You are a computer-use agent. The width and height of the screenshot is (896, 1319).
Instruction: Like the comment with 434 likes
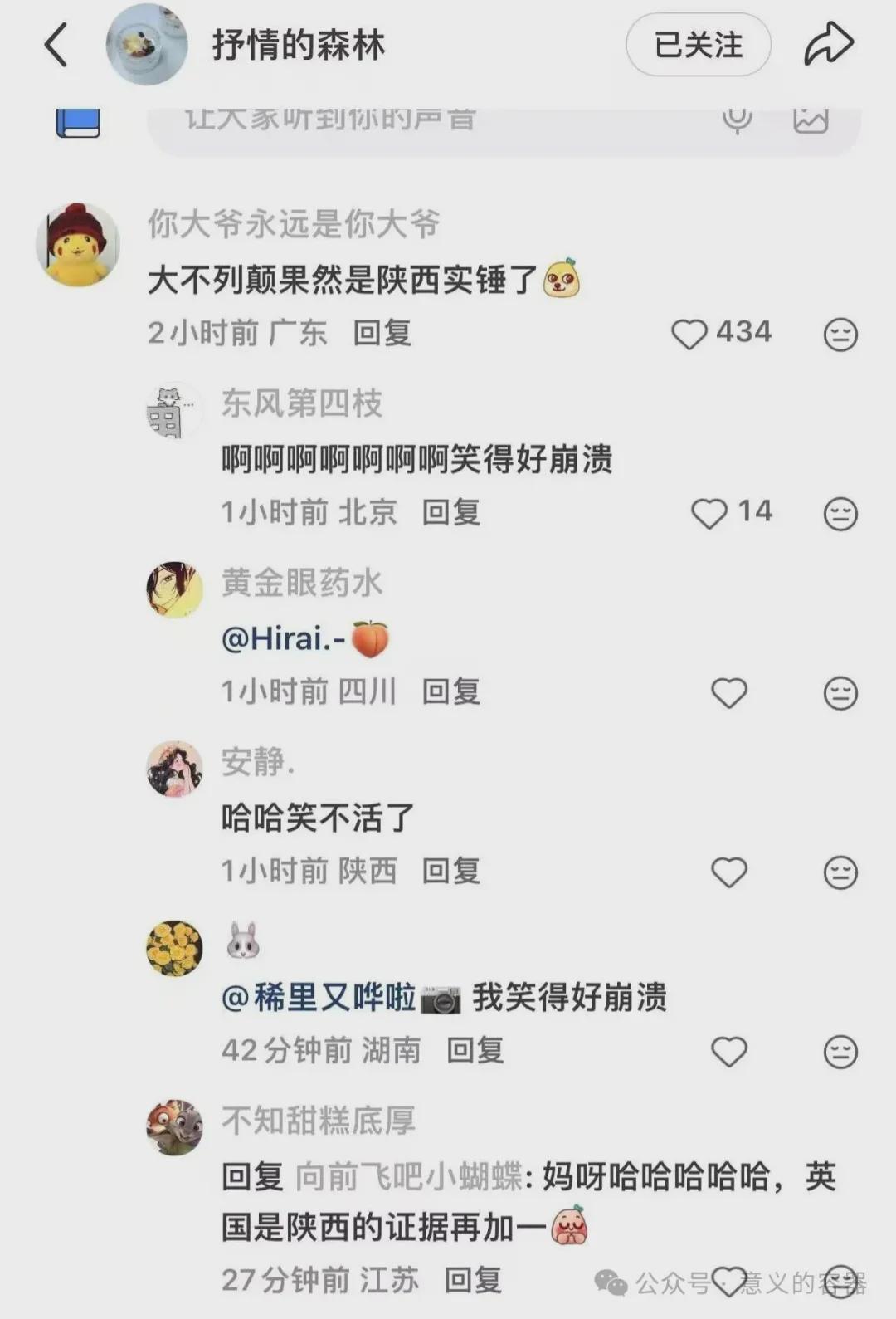pyautogui.click(x=691, y=333)
